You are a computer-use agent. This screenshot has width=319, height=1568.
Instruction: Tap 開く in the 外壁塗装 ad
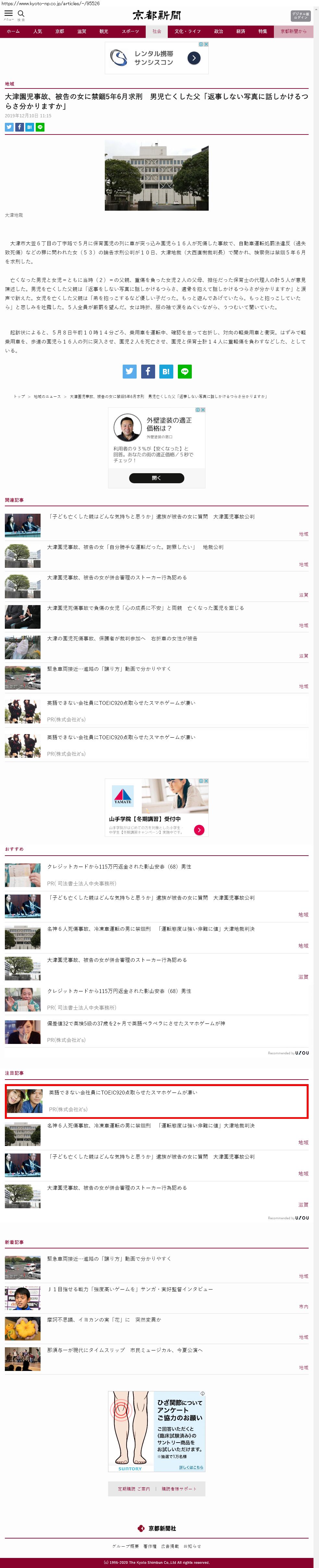[156, 478]
